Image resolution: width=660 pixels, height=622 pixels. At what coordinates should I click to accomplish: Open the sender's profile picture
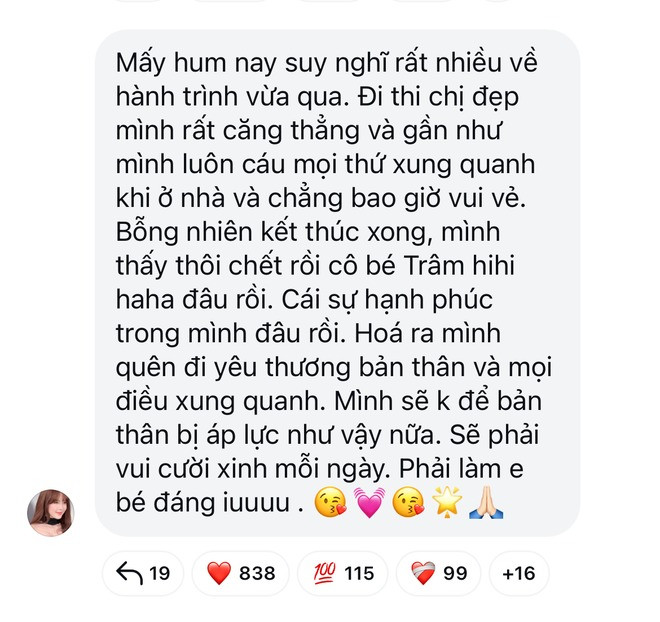tap(50, 513)
